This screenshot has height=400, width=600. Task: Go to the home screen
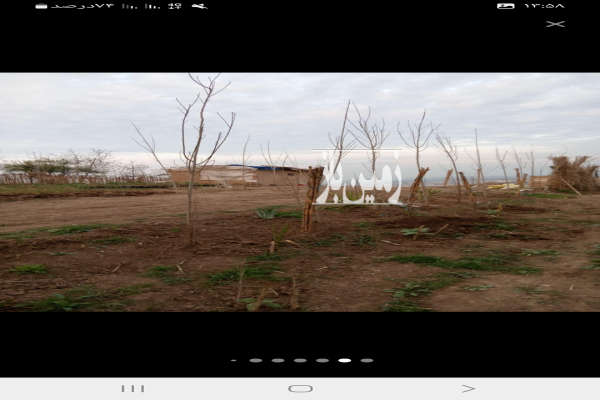point(300,388)
